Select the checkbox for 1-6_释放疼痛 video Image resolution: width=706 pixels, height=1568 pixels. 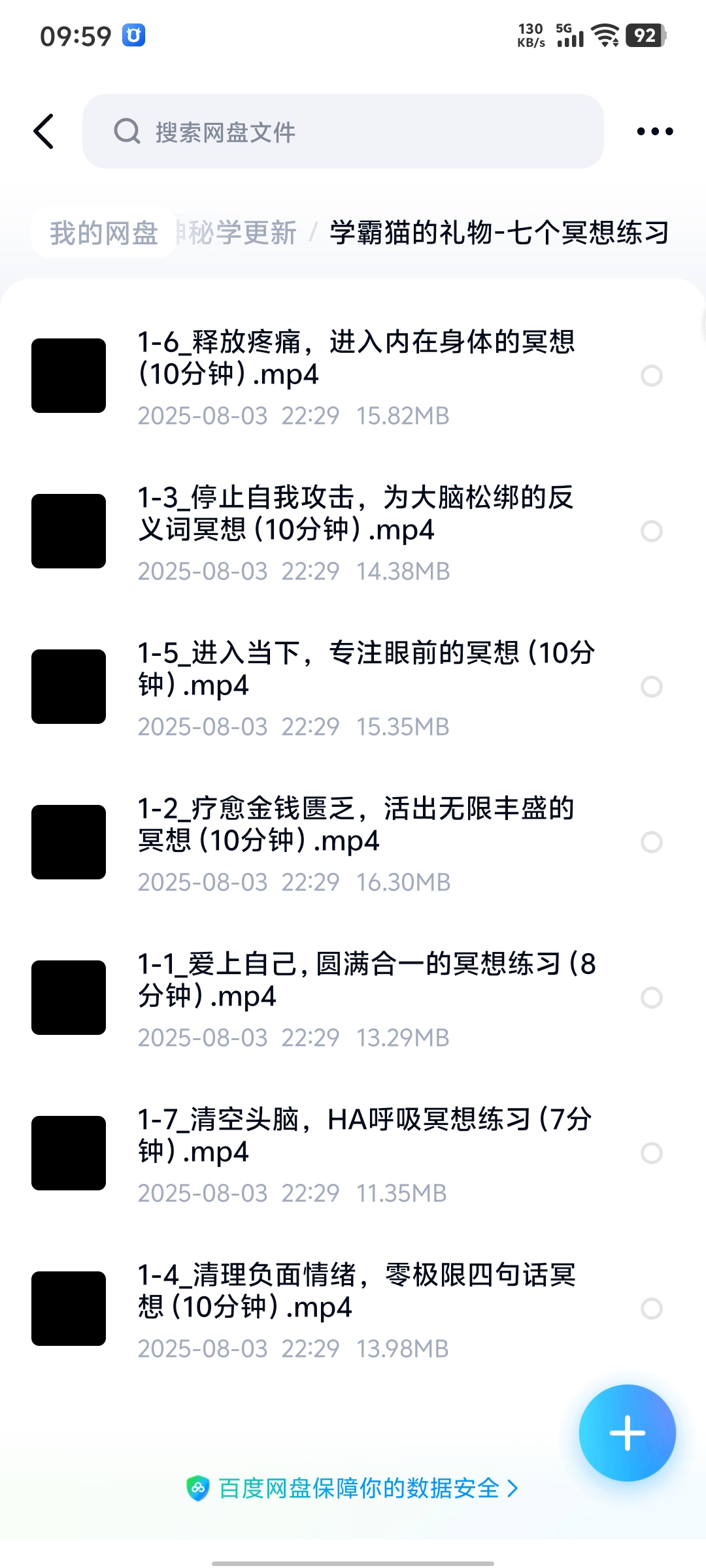[x=651, y=376]
